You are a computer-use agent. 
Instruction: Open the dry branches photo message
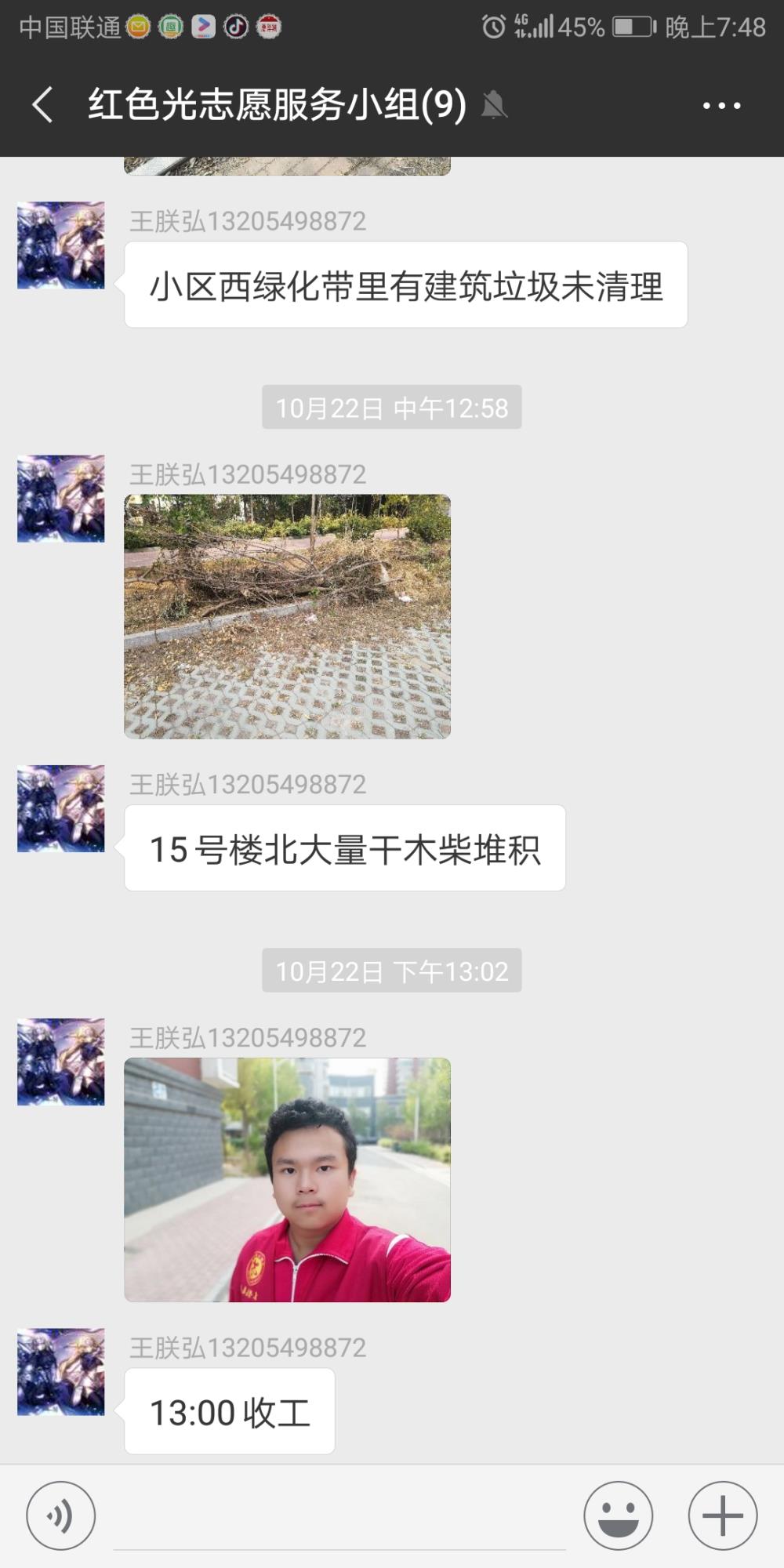(x=287, y=616)
